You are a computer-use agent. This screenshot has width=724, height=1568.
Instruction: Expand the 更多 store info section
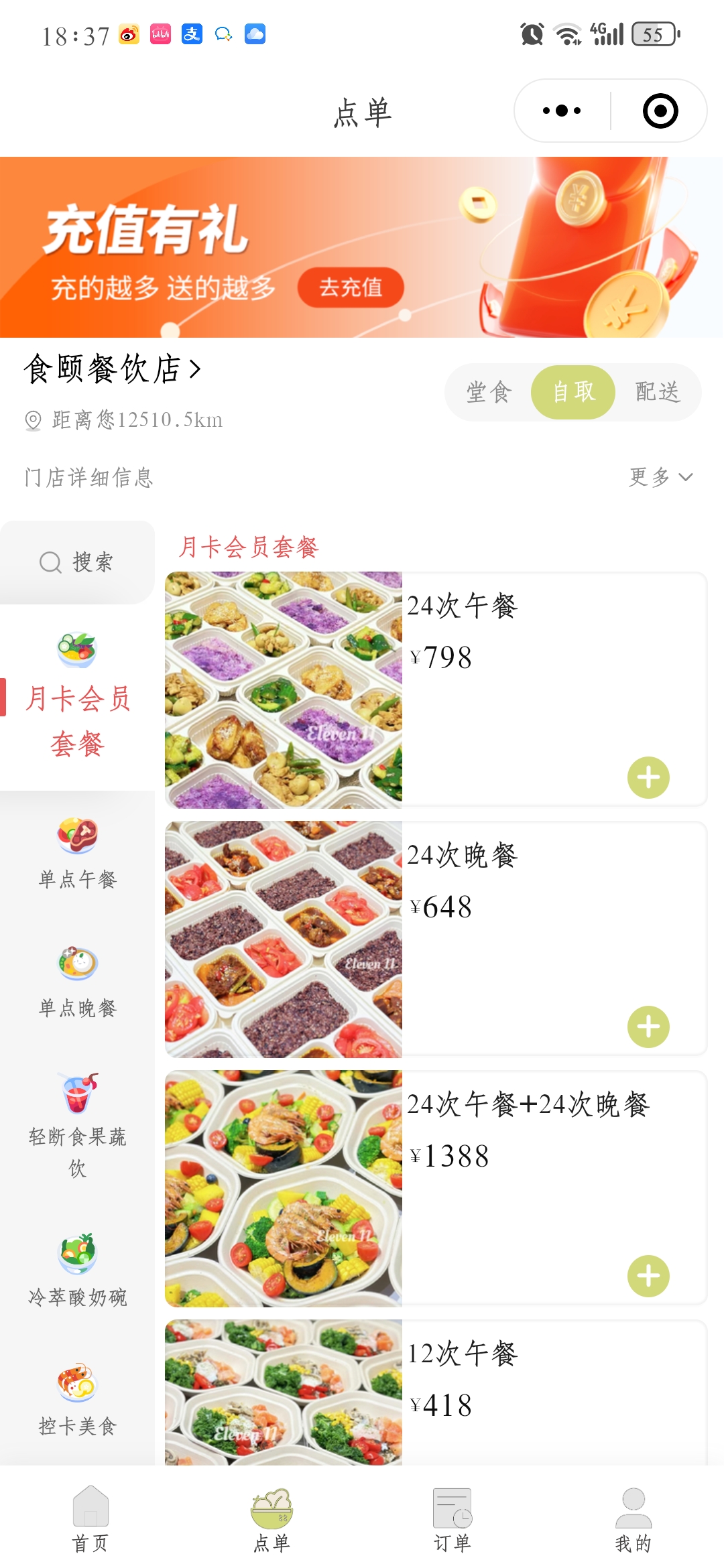coord(660,477)
